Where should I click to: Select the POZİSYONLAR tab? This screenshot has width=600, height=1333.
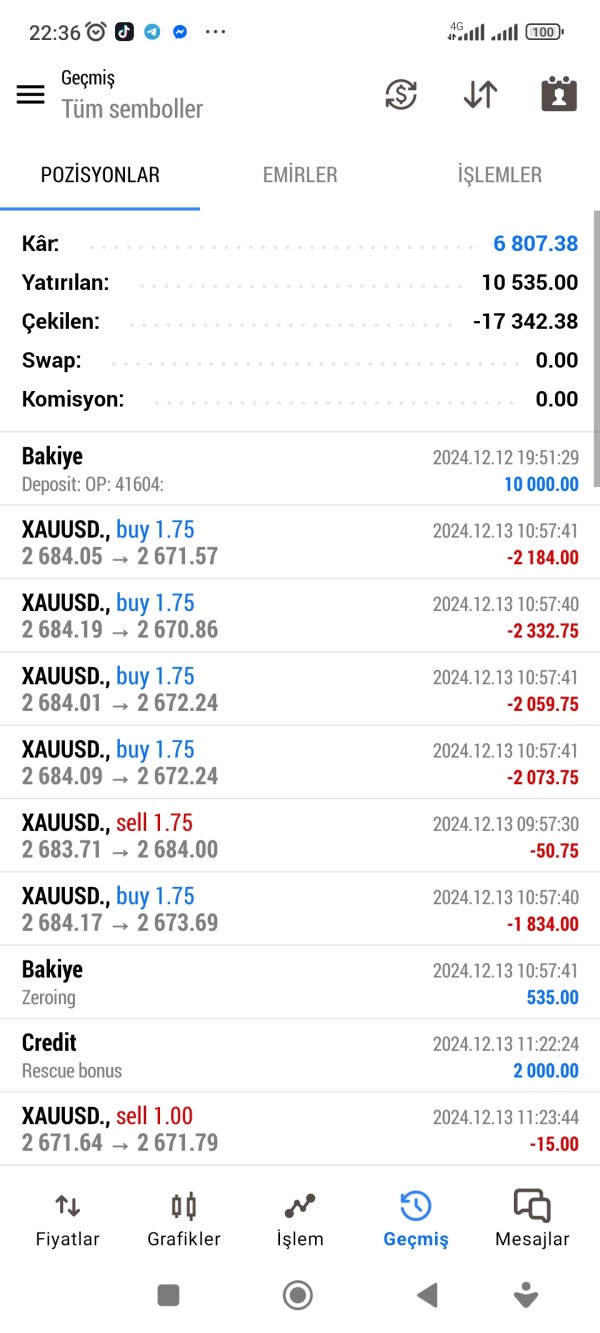coord(100,175)
